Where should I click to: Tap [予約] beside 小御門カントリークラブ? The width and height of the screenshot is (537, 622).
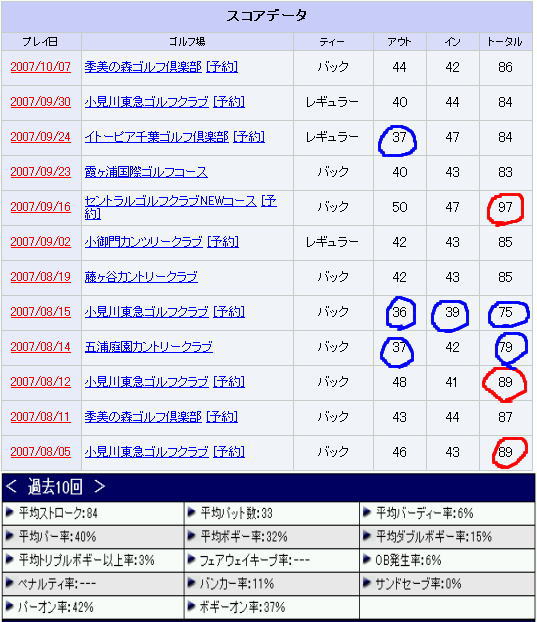(x=223, y=242)
